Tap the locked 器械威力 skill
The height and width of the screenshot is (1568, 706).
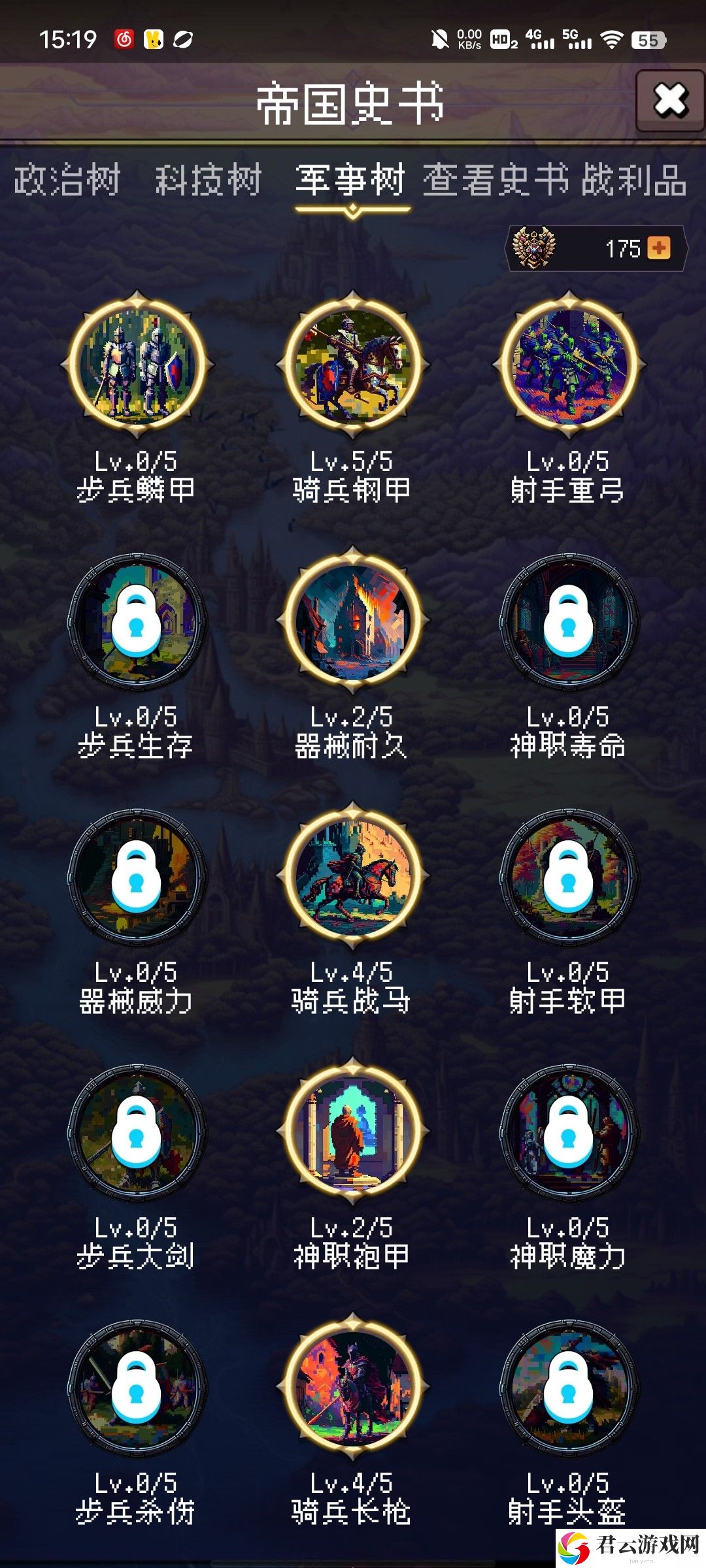[x=137, y=876]
